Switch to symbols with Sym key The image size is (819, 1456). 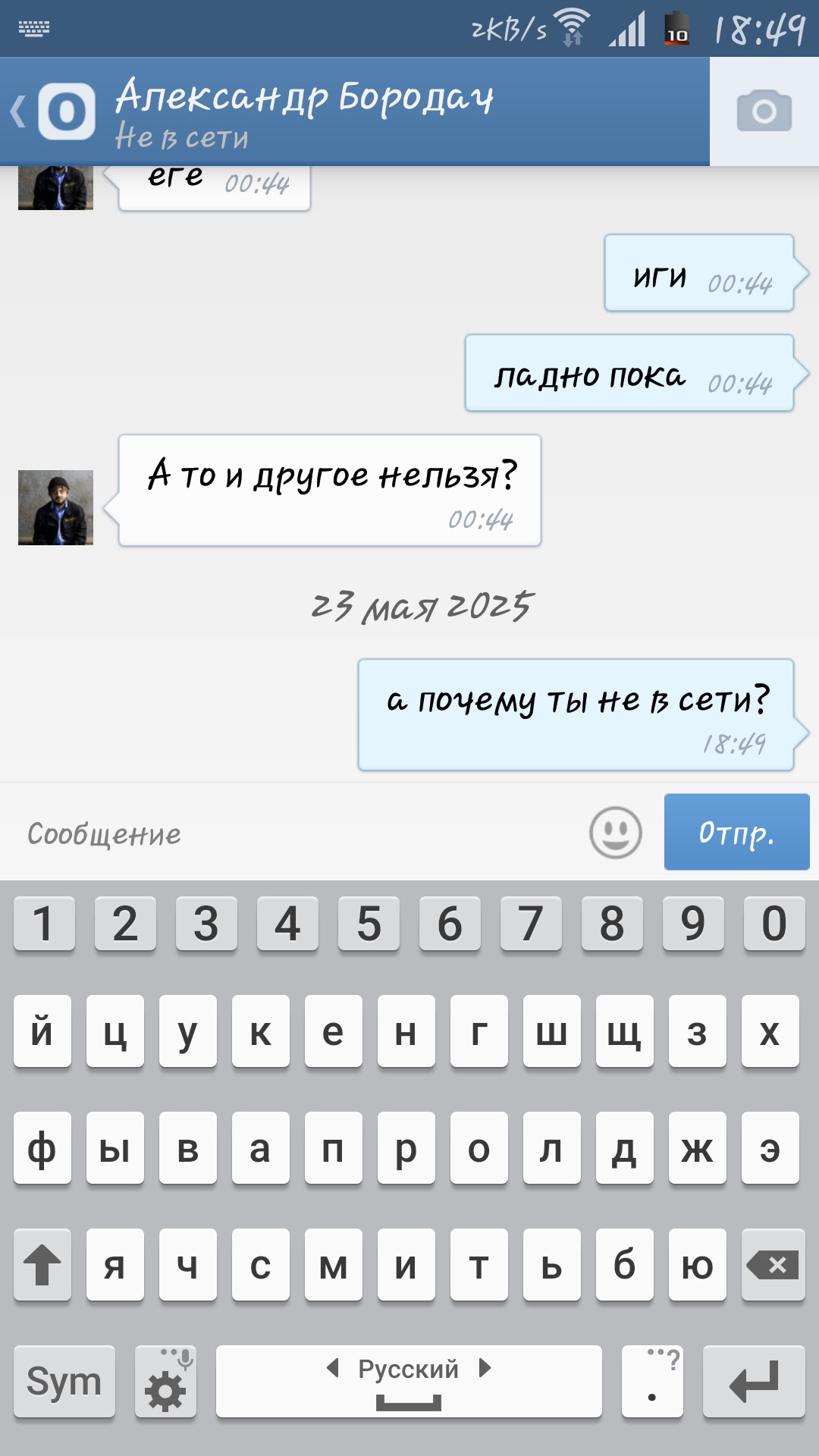coord(64,1382)
